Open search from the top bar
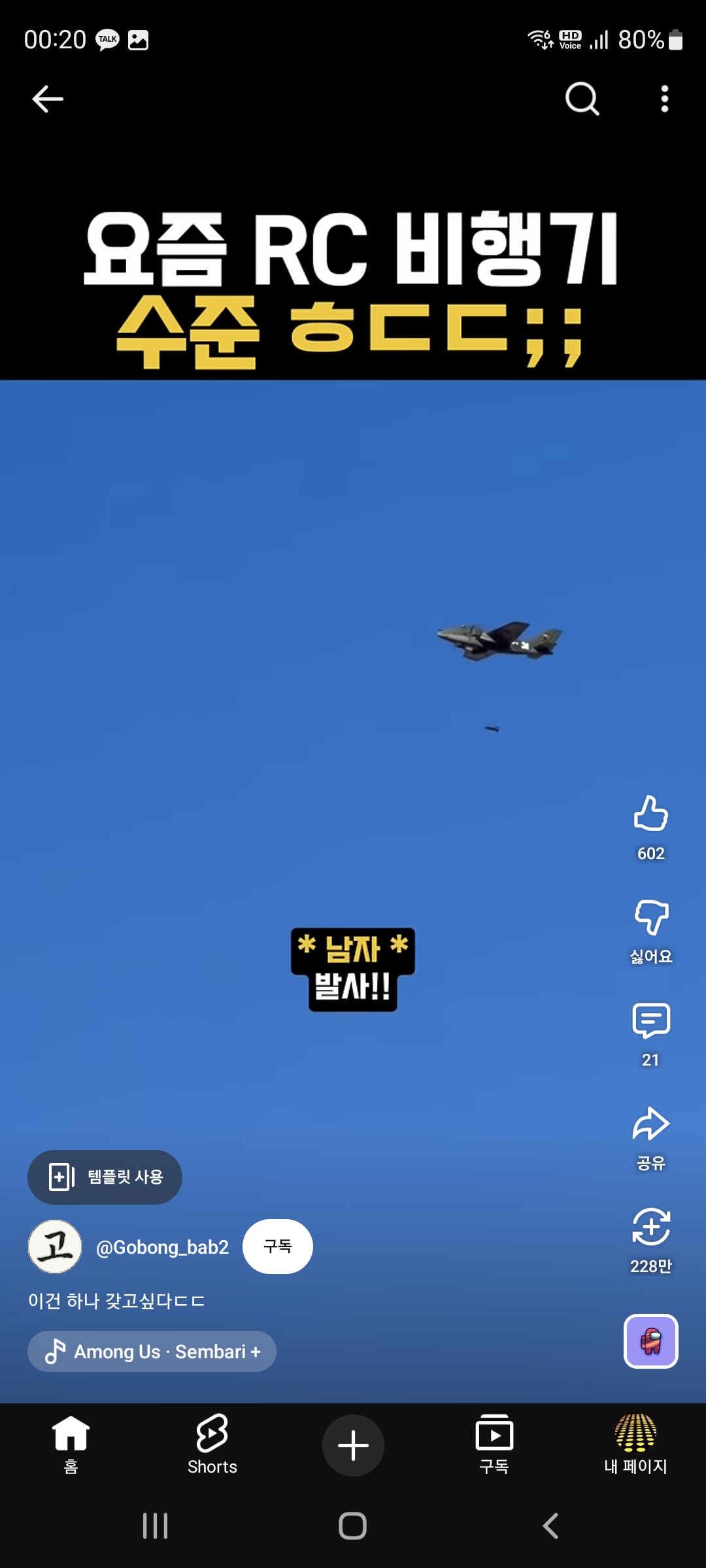 pos(582,99)
